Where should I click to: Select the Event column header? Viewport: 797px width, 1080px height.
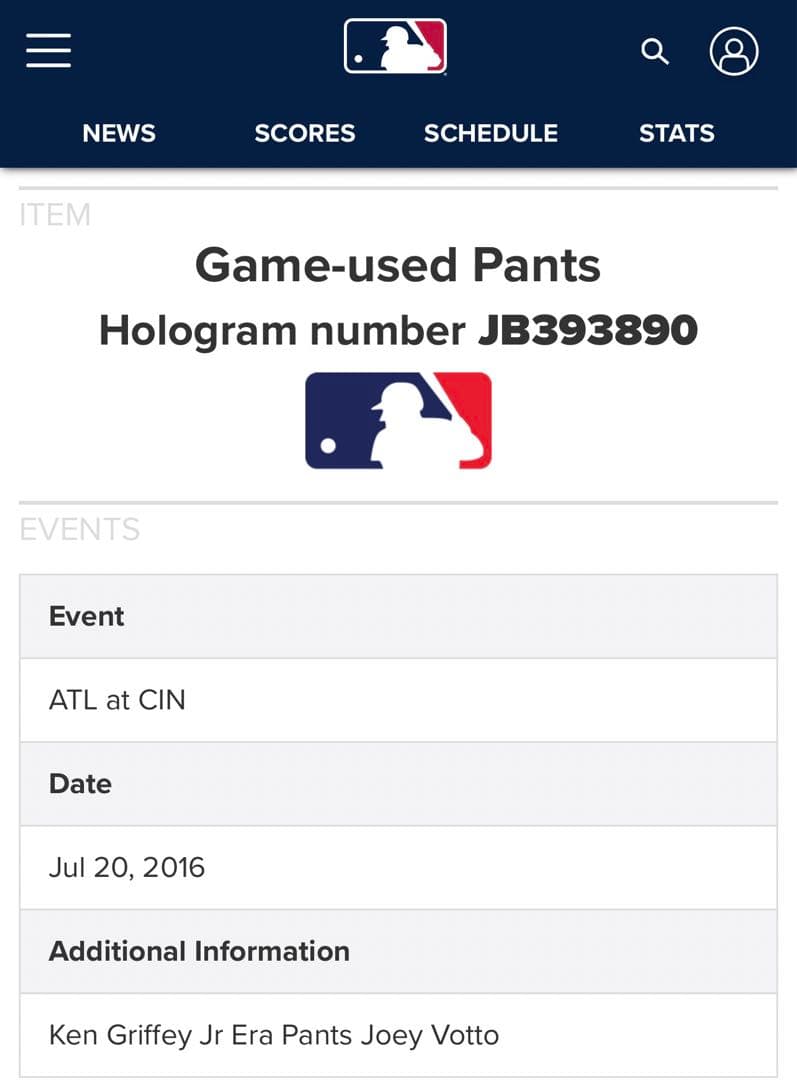(x=86, y=616)
